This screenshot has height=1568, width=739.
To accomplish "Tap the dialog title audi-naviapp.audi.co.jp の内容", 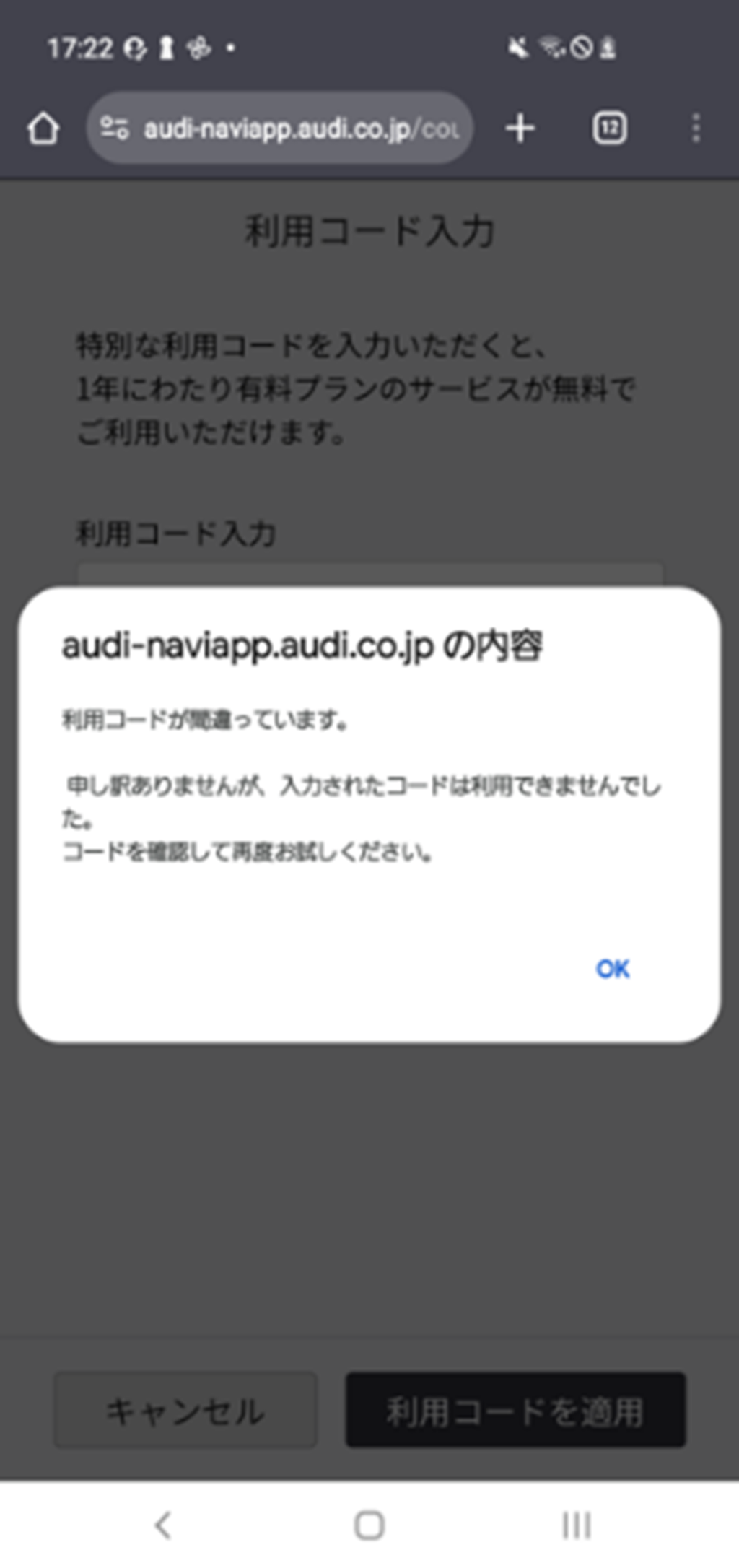I will [x=304, y=648].
